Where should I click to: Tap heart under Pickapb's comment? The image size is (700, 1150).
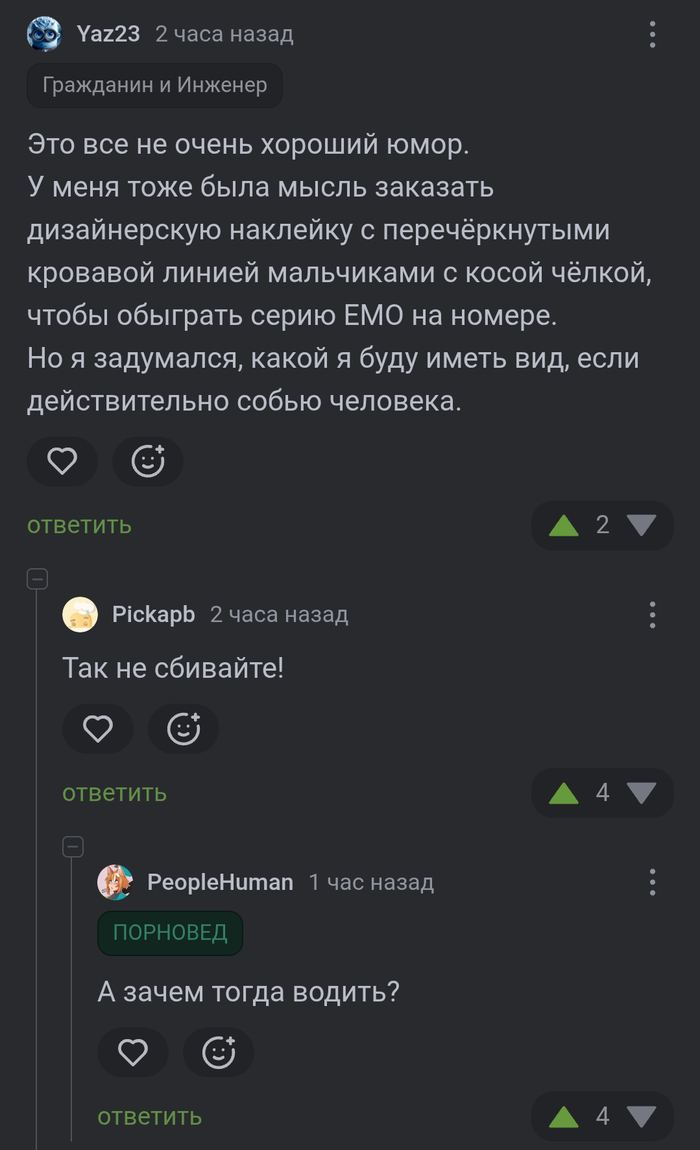98,729
